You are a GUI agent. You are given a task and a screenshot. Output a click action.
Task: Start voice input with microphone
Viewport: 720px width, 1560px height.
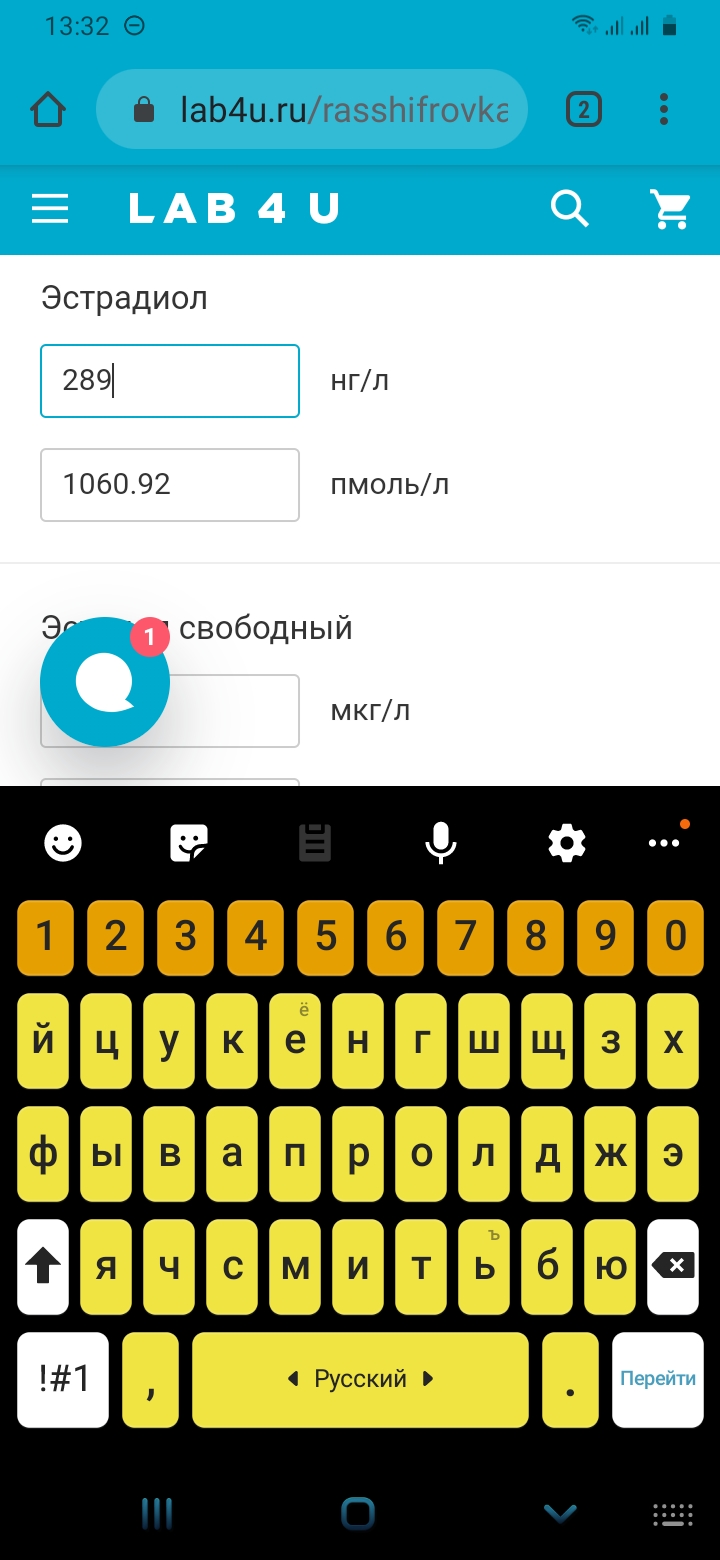[440, 843]
